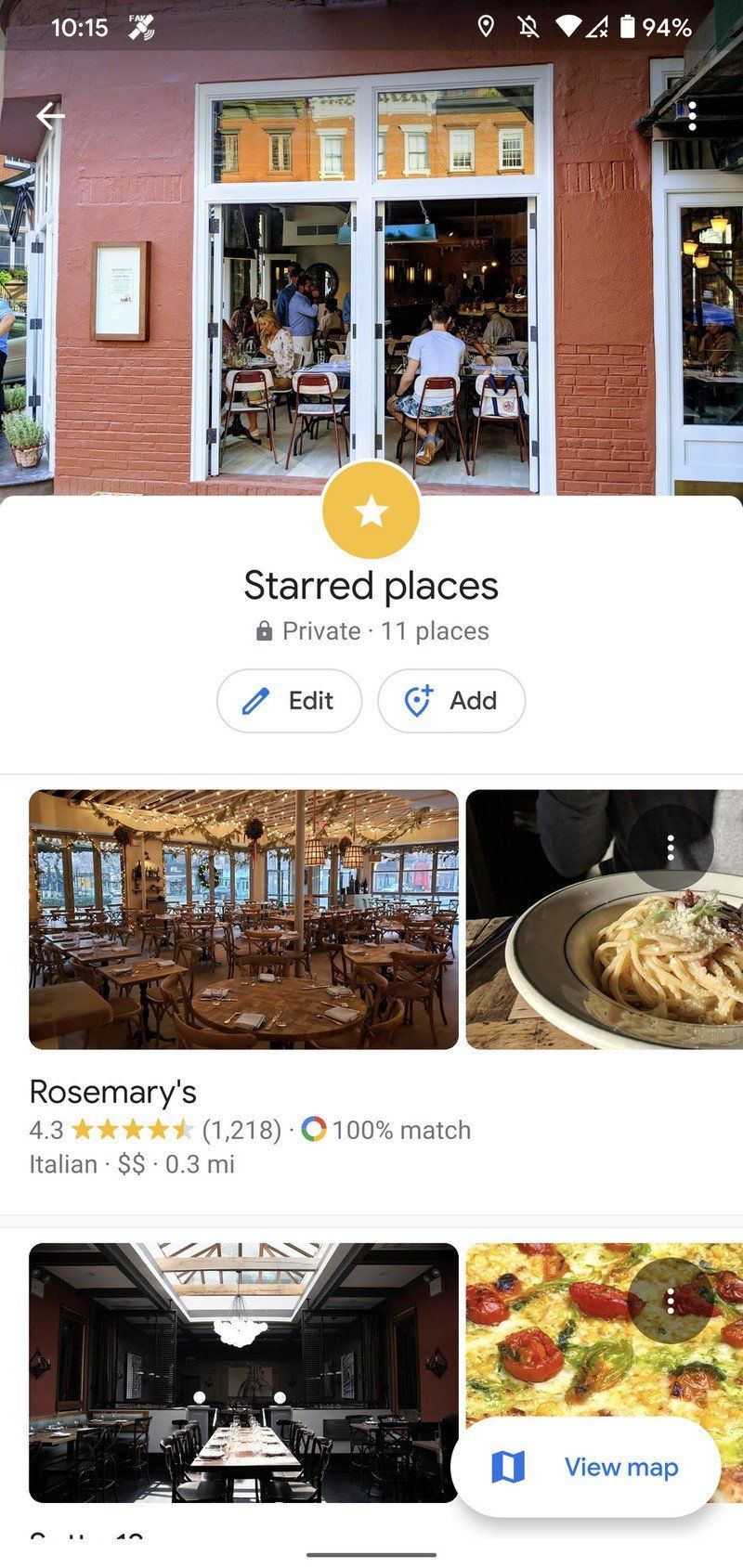
Task: Tap Add to save a new place
Action: tap(451, 700)
